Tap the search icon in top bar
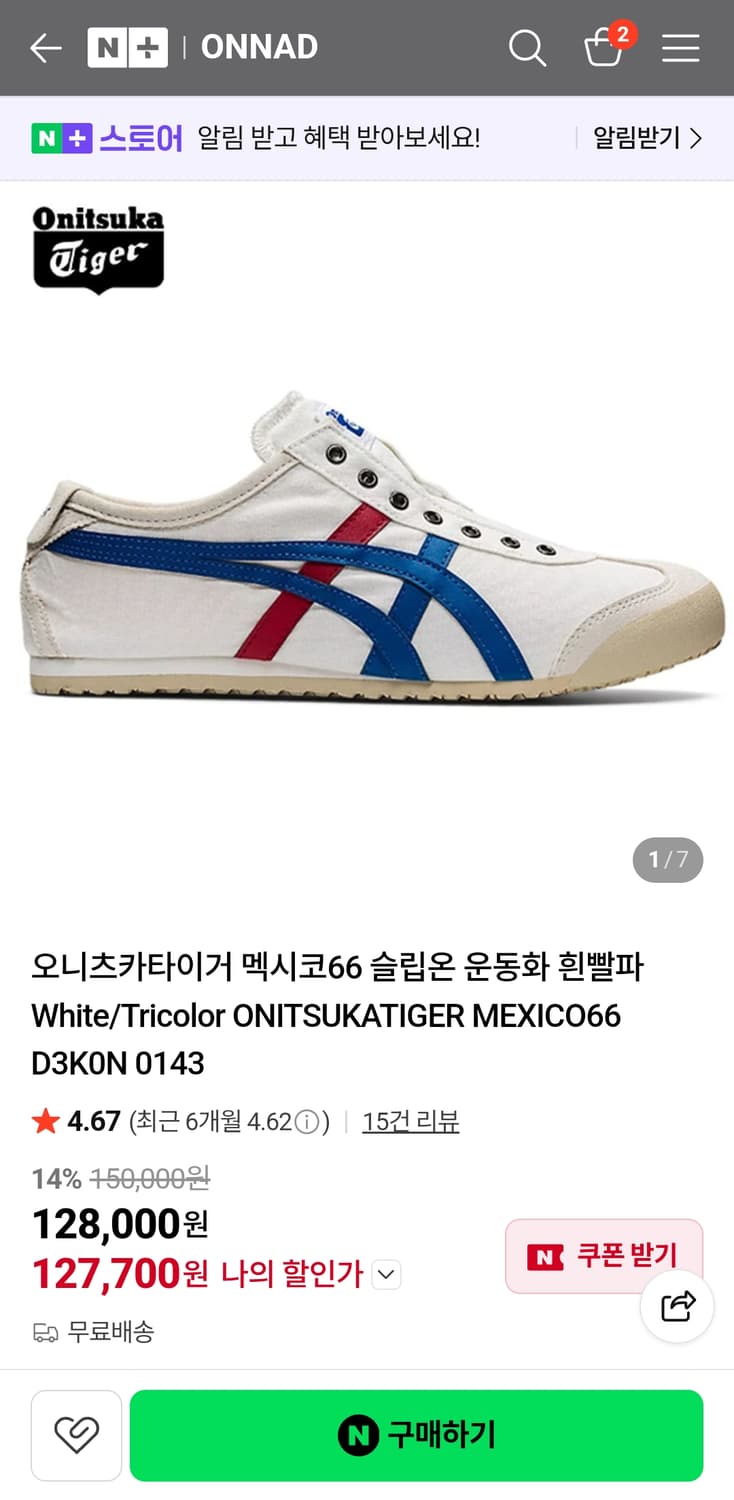734x1500 pixels. click(x=527, y=47)
